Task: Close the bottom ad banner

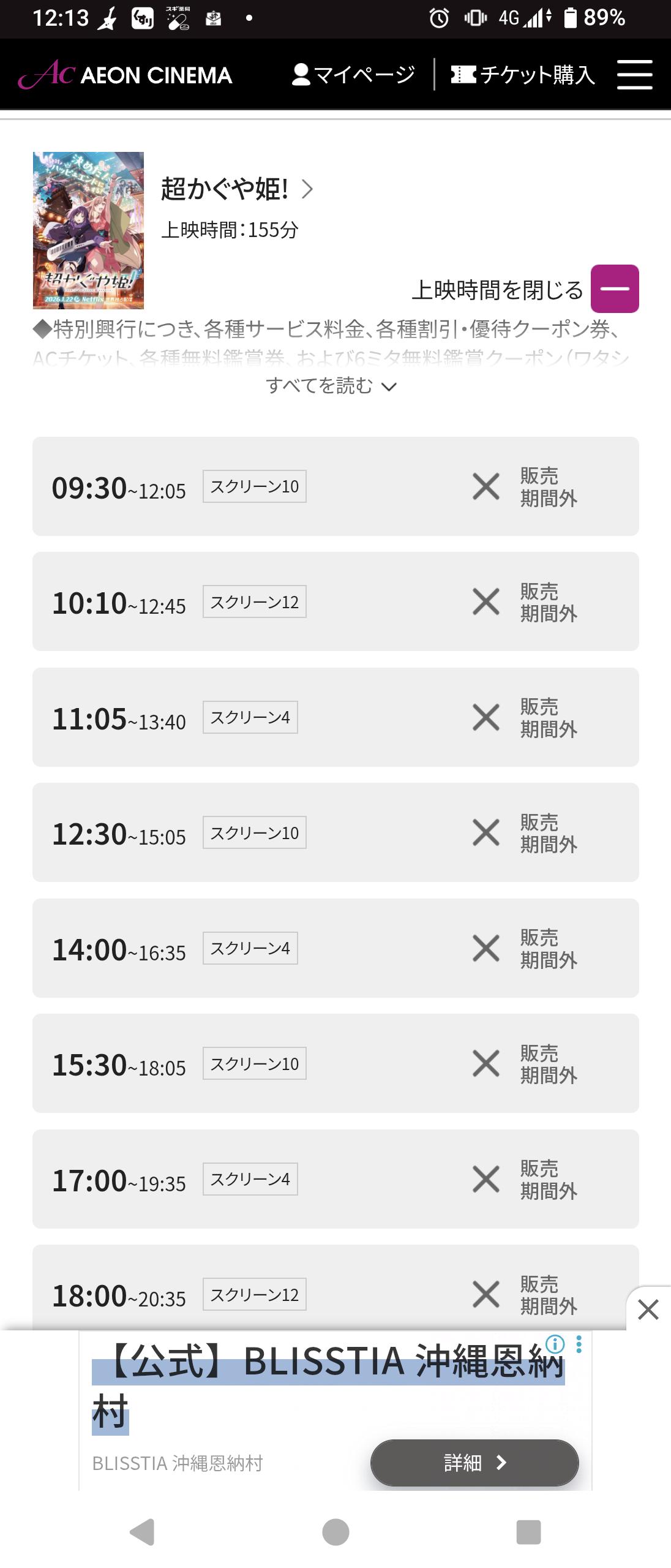Action: tap(648, 1310)
